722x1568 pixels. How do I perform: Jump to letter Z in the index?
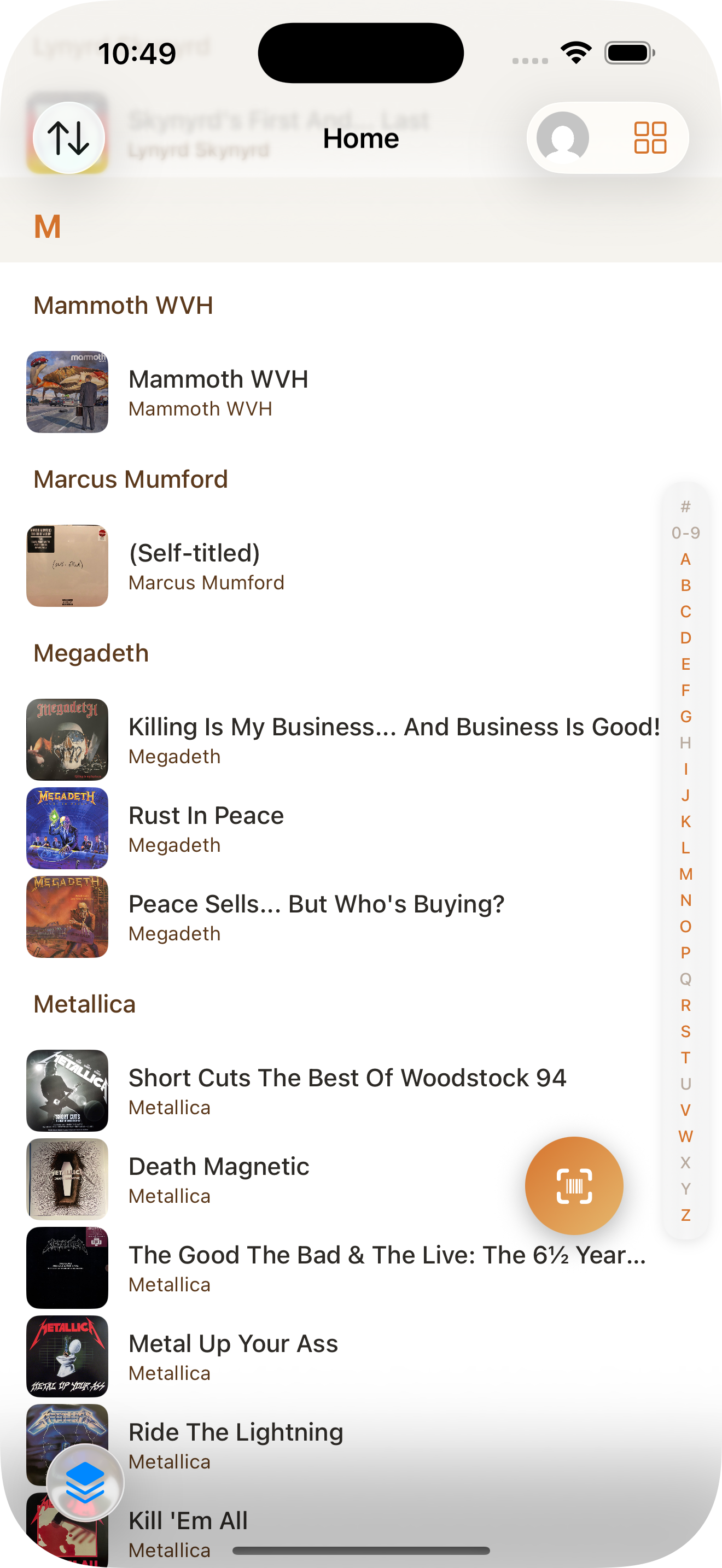[685, 1215]
